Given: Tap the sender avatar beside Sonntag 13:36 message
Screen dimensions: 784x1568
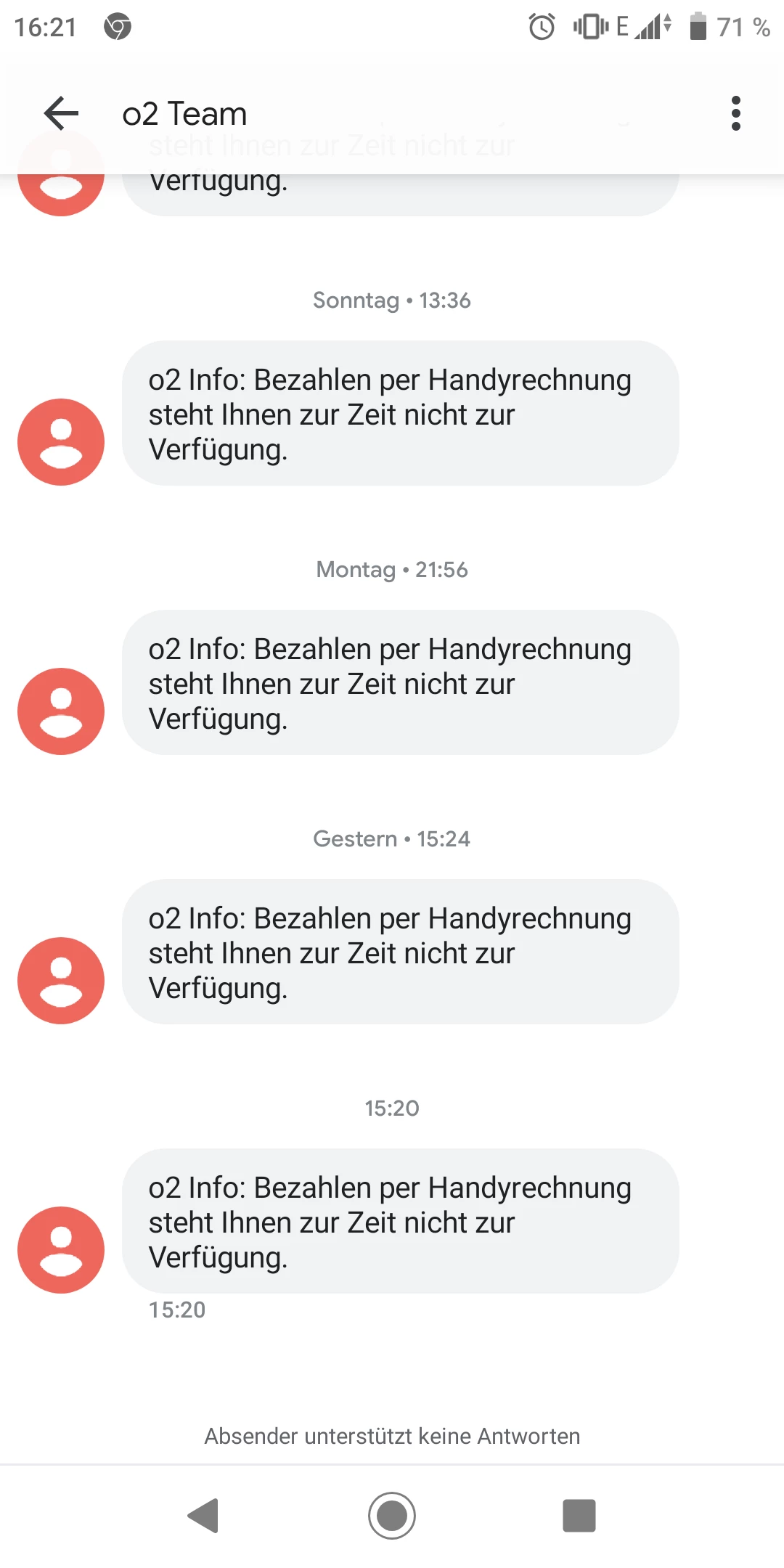Looking at the screenshot, I should tap(61, 442).
